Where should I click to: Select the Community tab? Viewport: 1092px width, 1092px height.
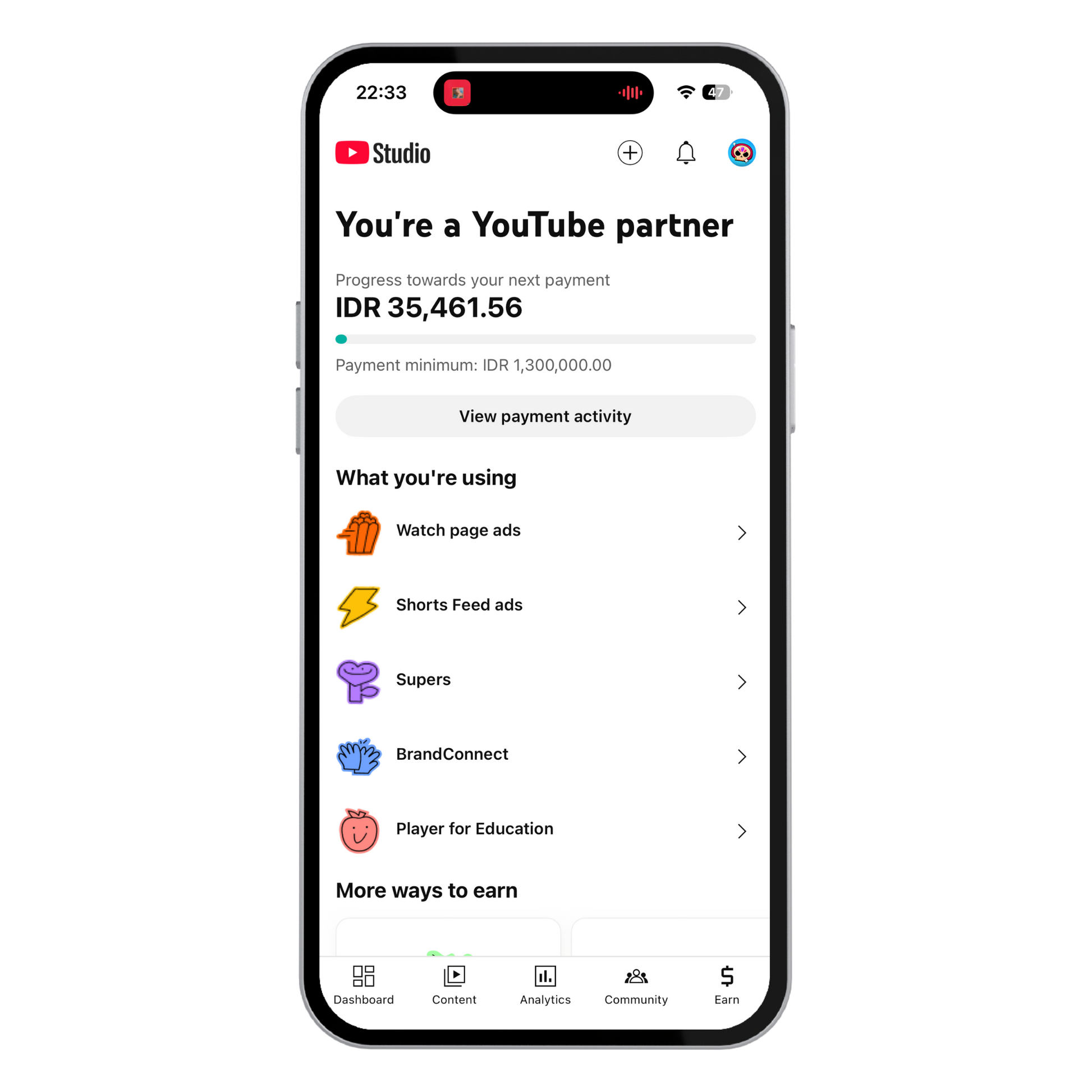(636, 985)
